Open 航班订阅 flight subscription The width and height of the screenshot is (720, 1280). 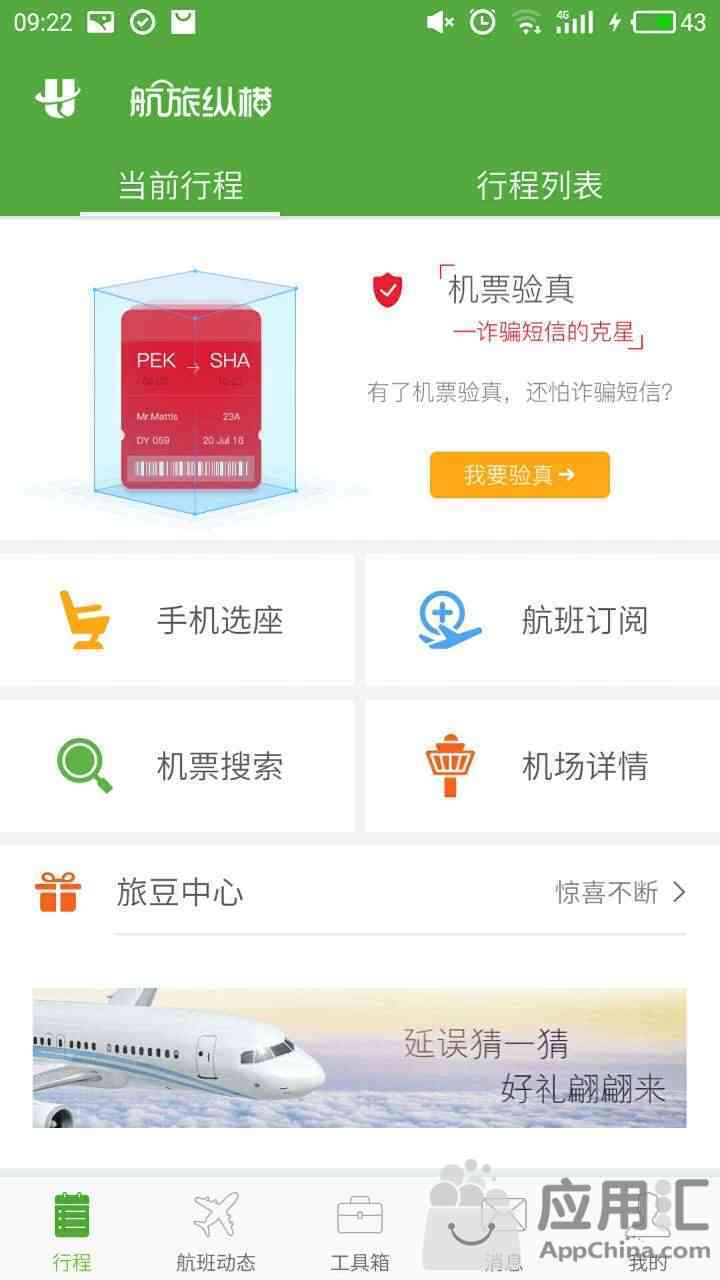pos(543,620)
